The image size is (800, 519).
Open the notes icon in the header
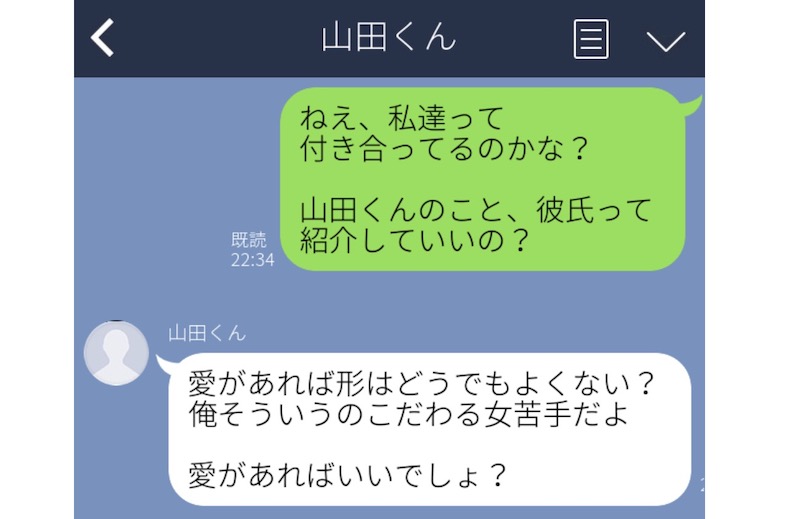[591, 39]
